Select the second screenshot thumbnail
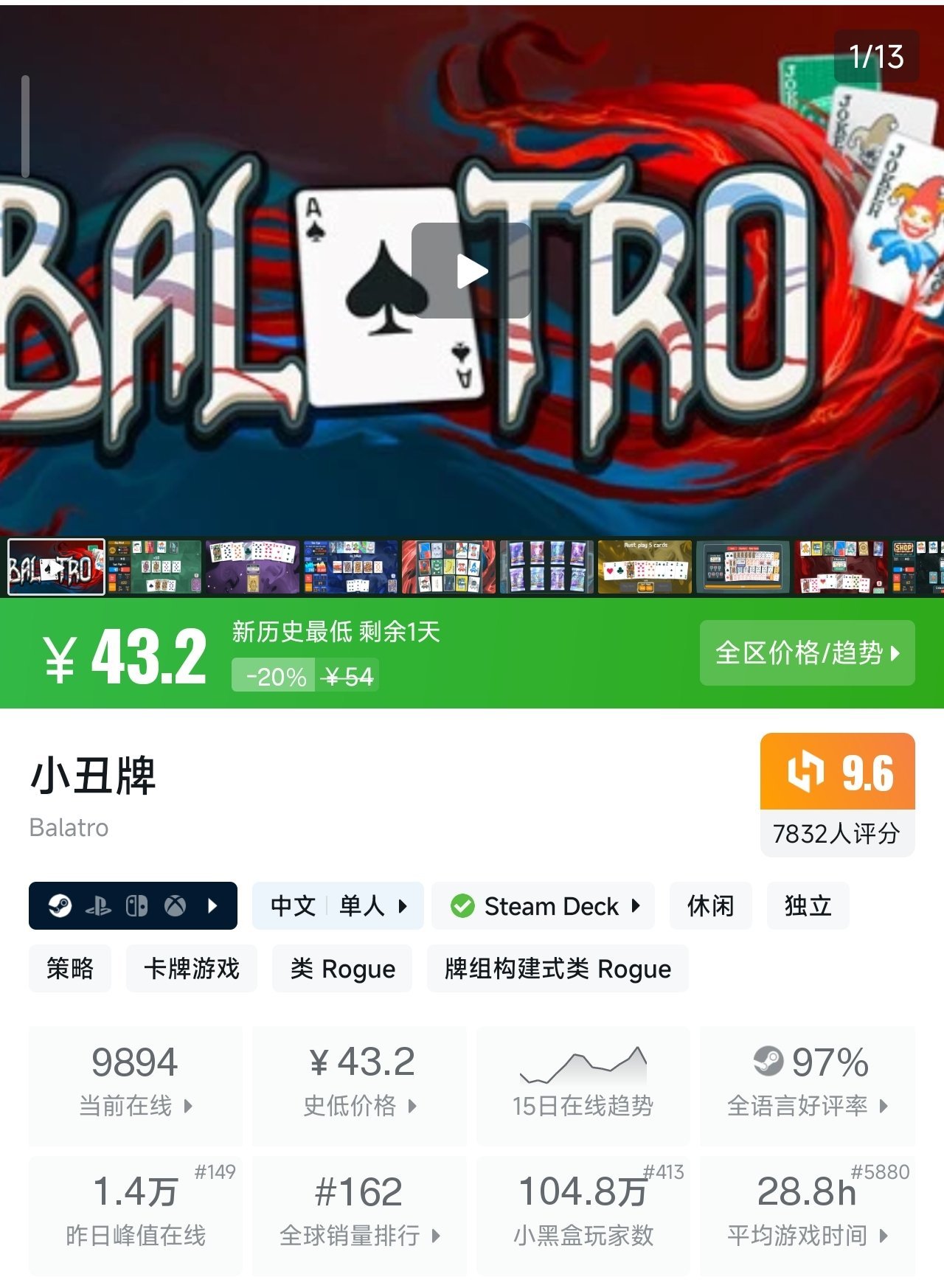Screen dimensions: 944x1288 point(154,566)
